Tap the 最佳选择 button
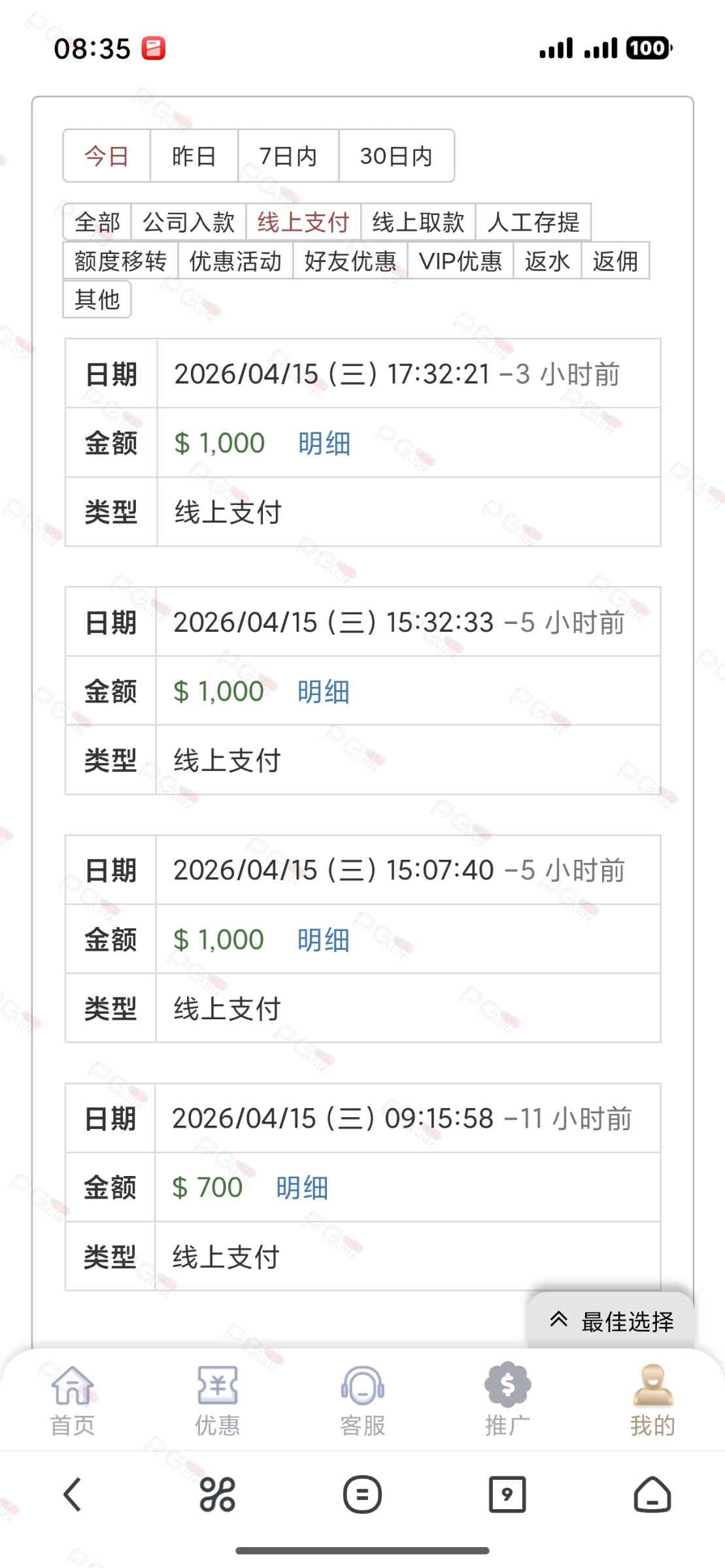The width and height of the screenshot is (725, 1568). point(611,1321)
